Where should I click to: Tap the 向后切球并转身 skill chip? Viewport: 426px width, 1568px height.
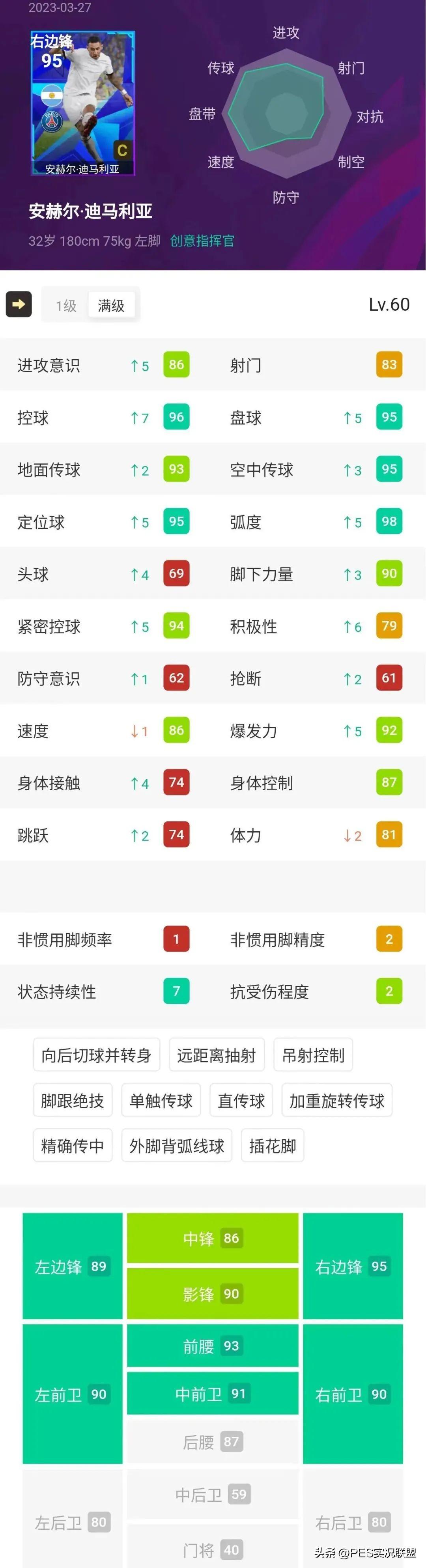pos(96,1055)
